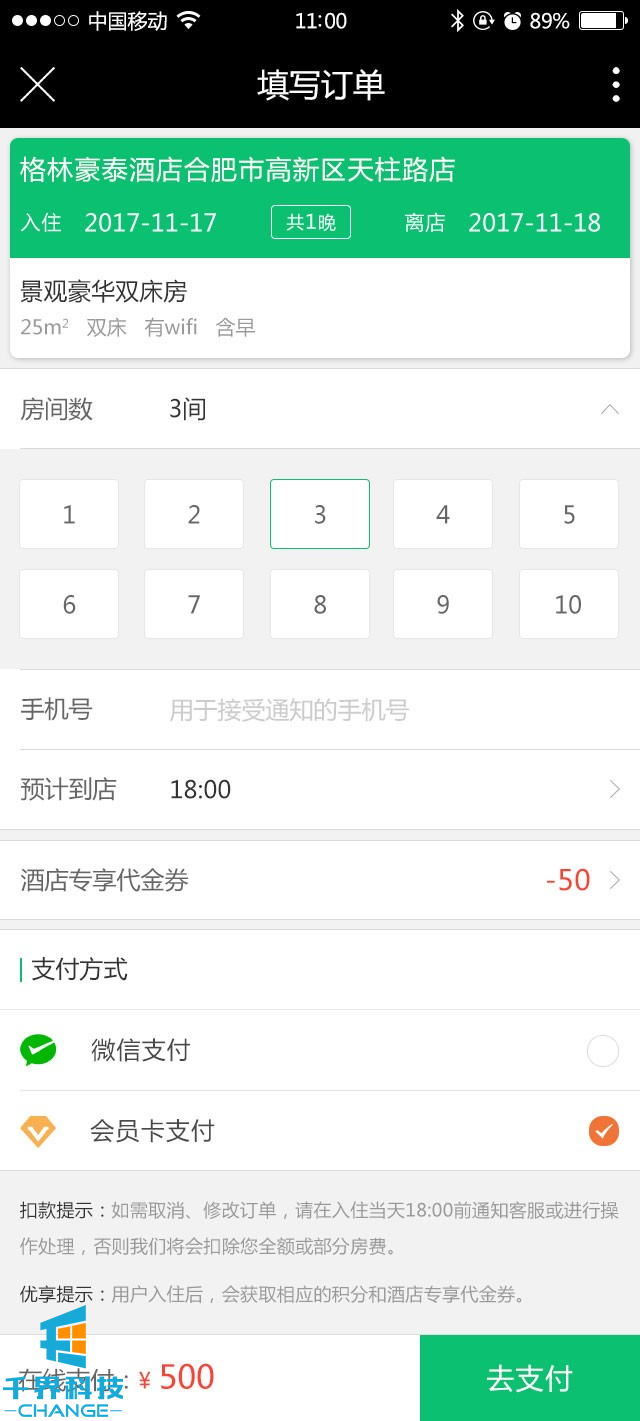Image resolution: width=640 pixels, height=1421 pixels.
Task: Set room count to 10
Action: pyautogui.click(x=568, y=604)
